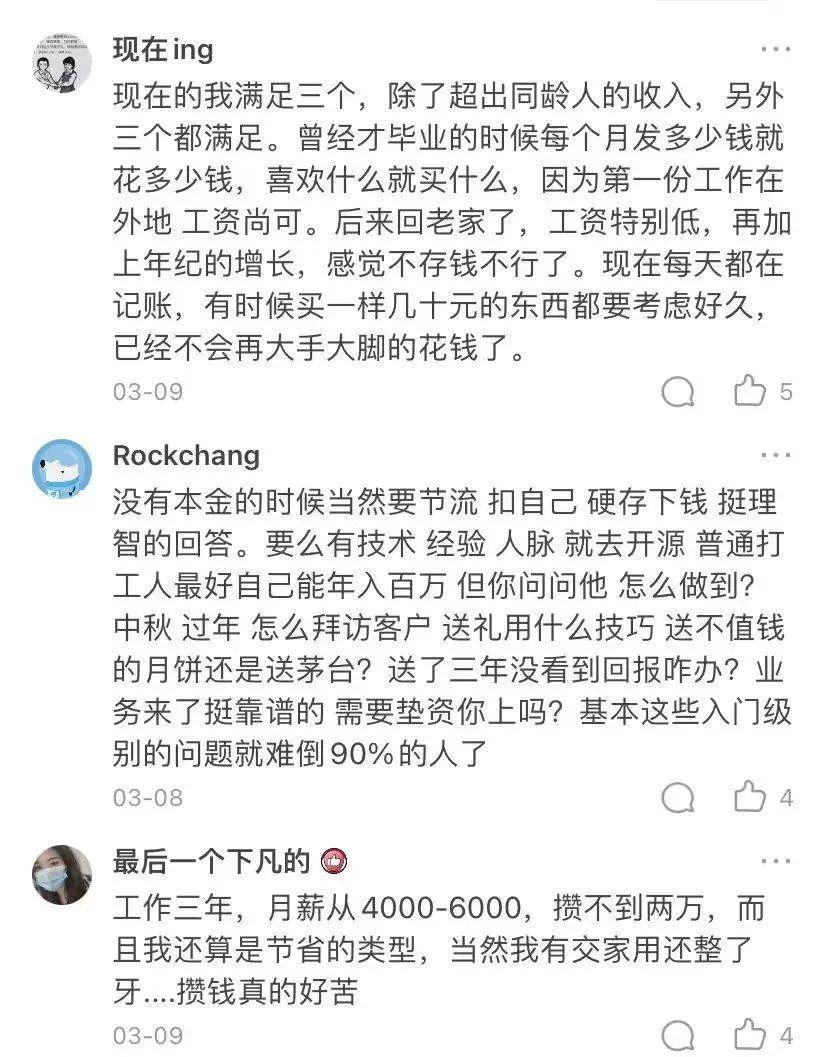Reply to 现在ing's comment

(x=678, y=391)
